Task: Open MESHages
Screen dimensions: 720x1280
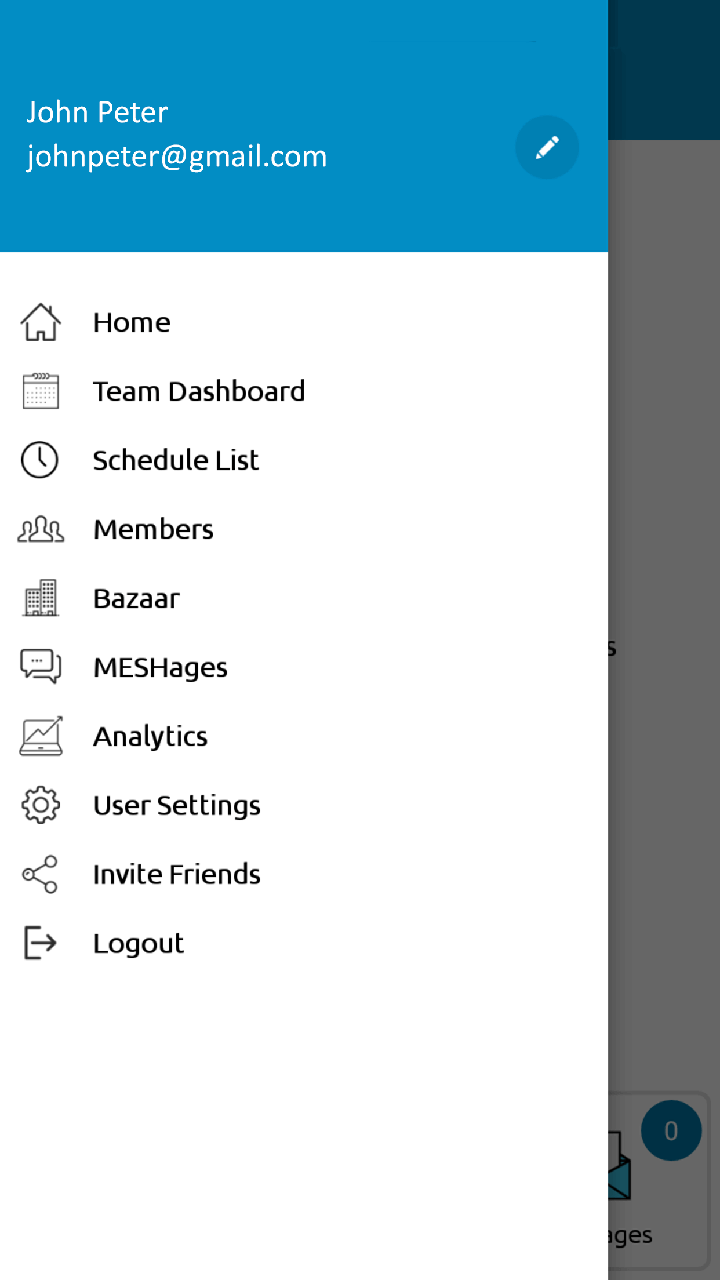Action: click(x=304, y=667)
